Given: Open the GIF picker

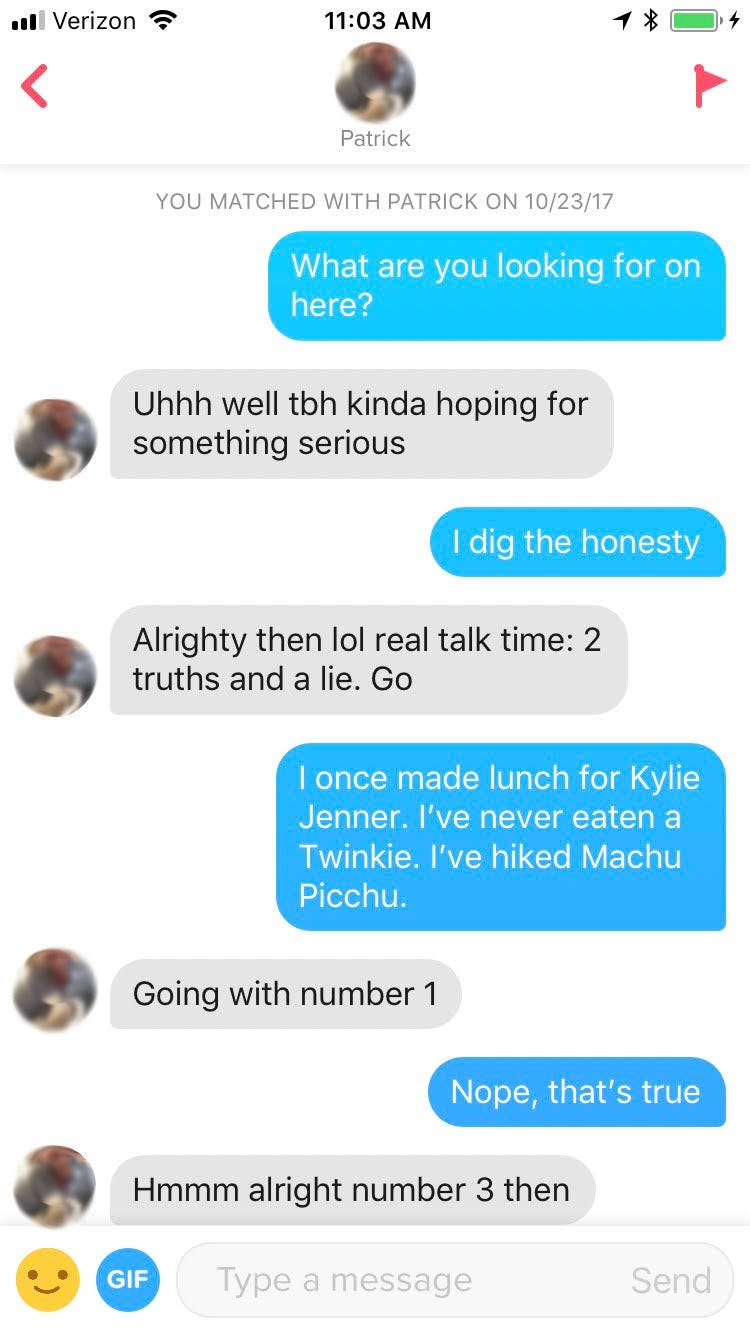Looking at the screenshot, I should click(x=128, y=1279).
